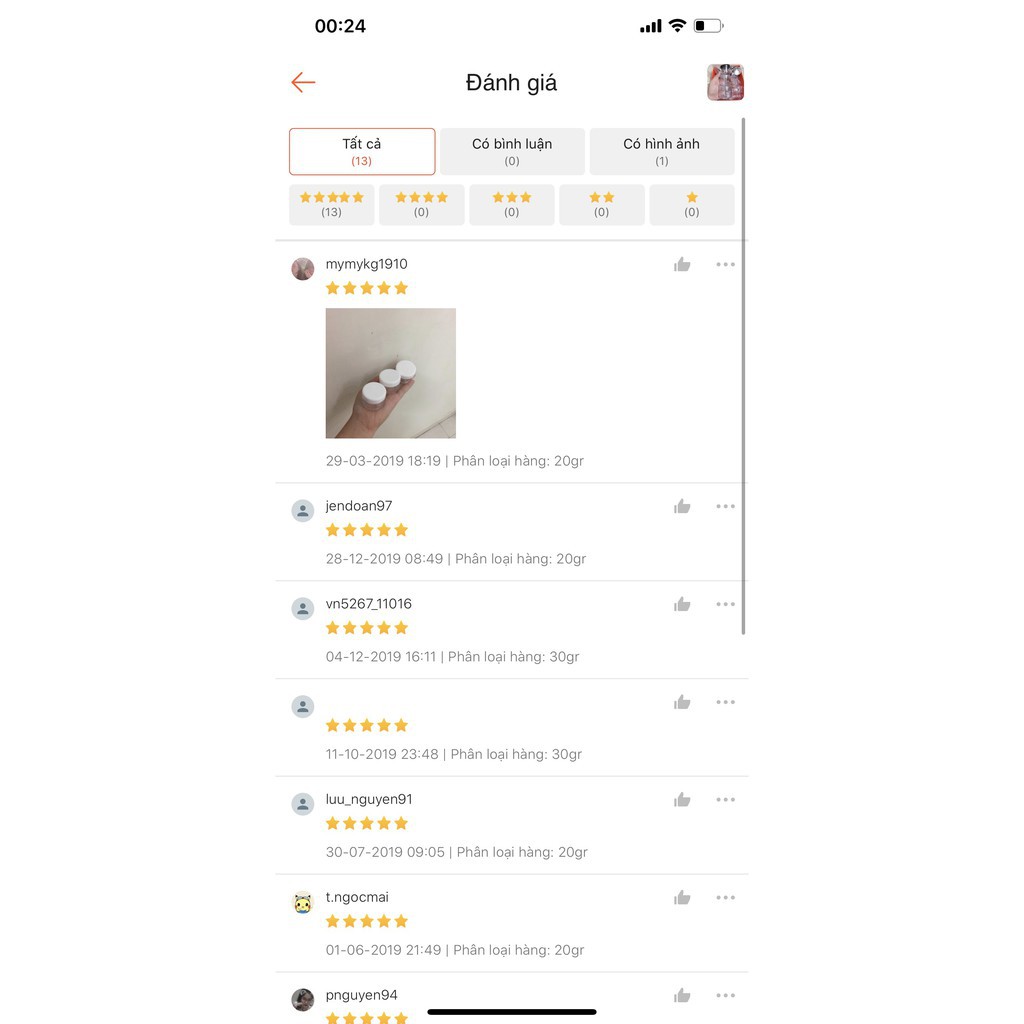Like the review from vn5267_11016
Viewport: 1024px width, 1024px height.
(682, 605)
